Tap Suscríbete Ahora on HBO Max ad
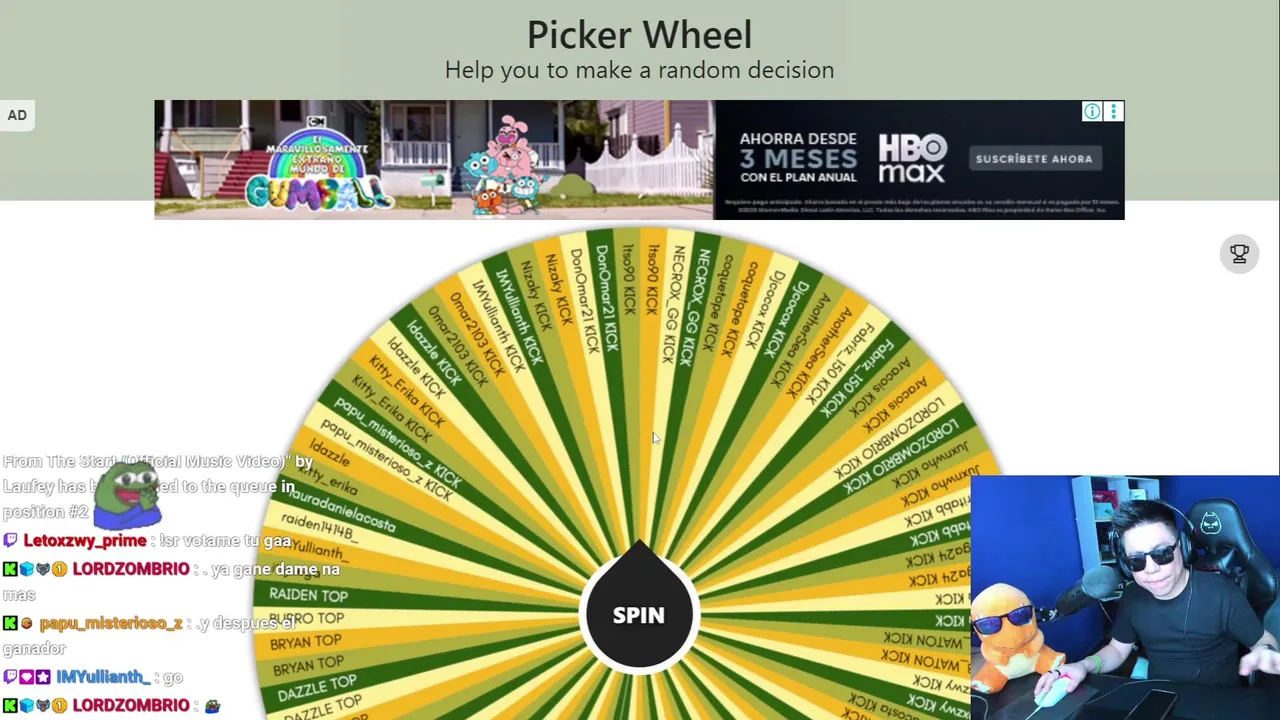 click(1034, 159)
